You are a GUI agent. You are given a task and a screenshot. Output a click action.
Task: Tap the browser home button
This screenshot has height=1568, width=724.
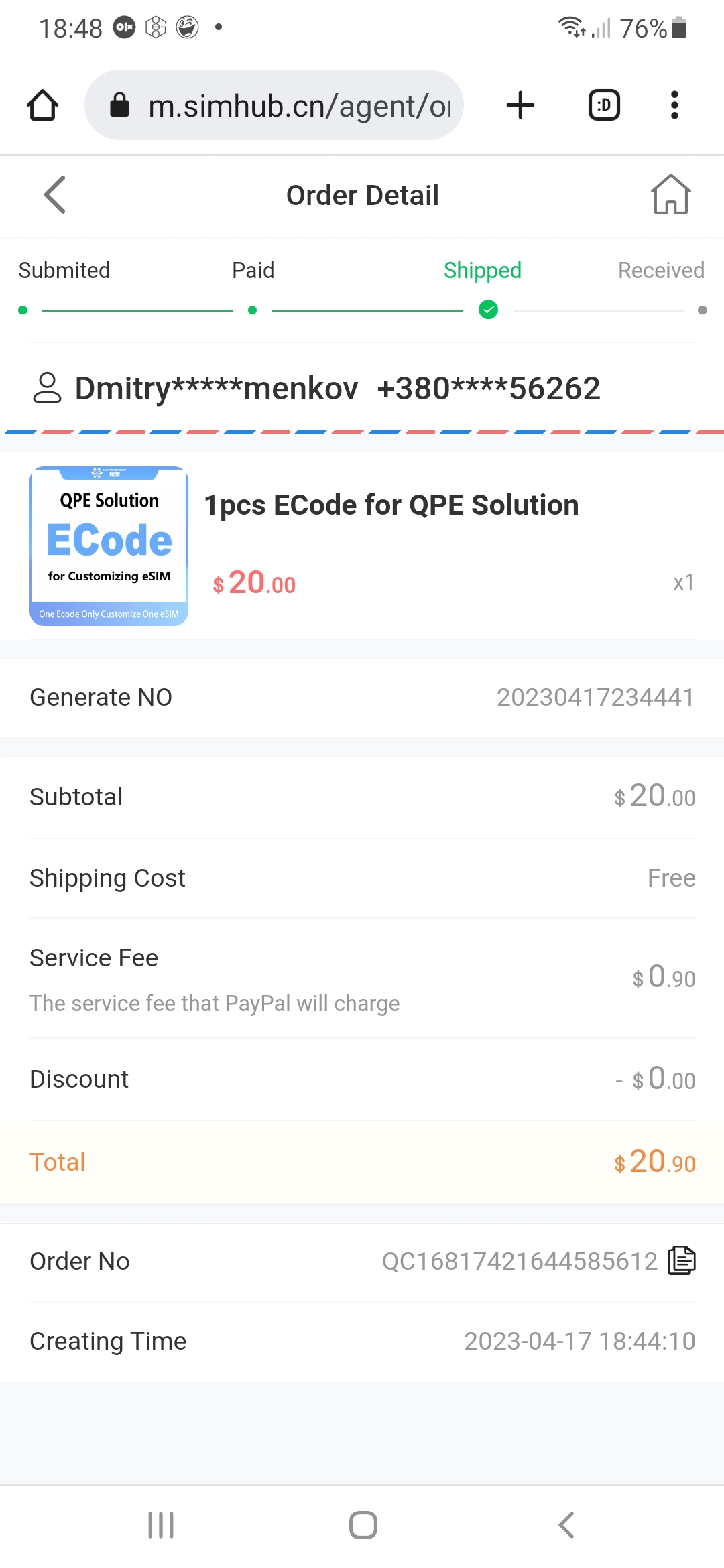pyautogui.click(x=42, y=105)
